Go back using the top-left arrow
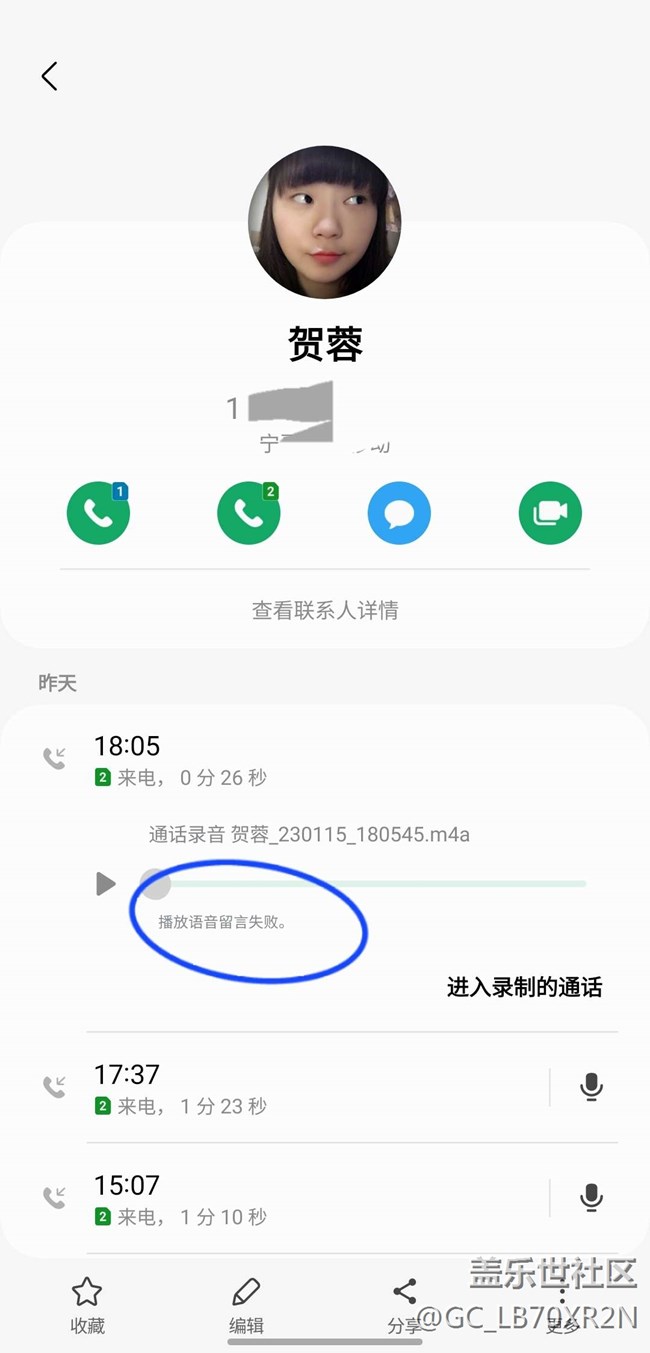This screenshot has width=650, height=1353. [x=49, y=76]
